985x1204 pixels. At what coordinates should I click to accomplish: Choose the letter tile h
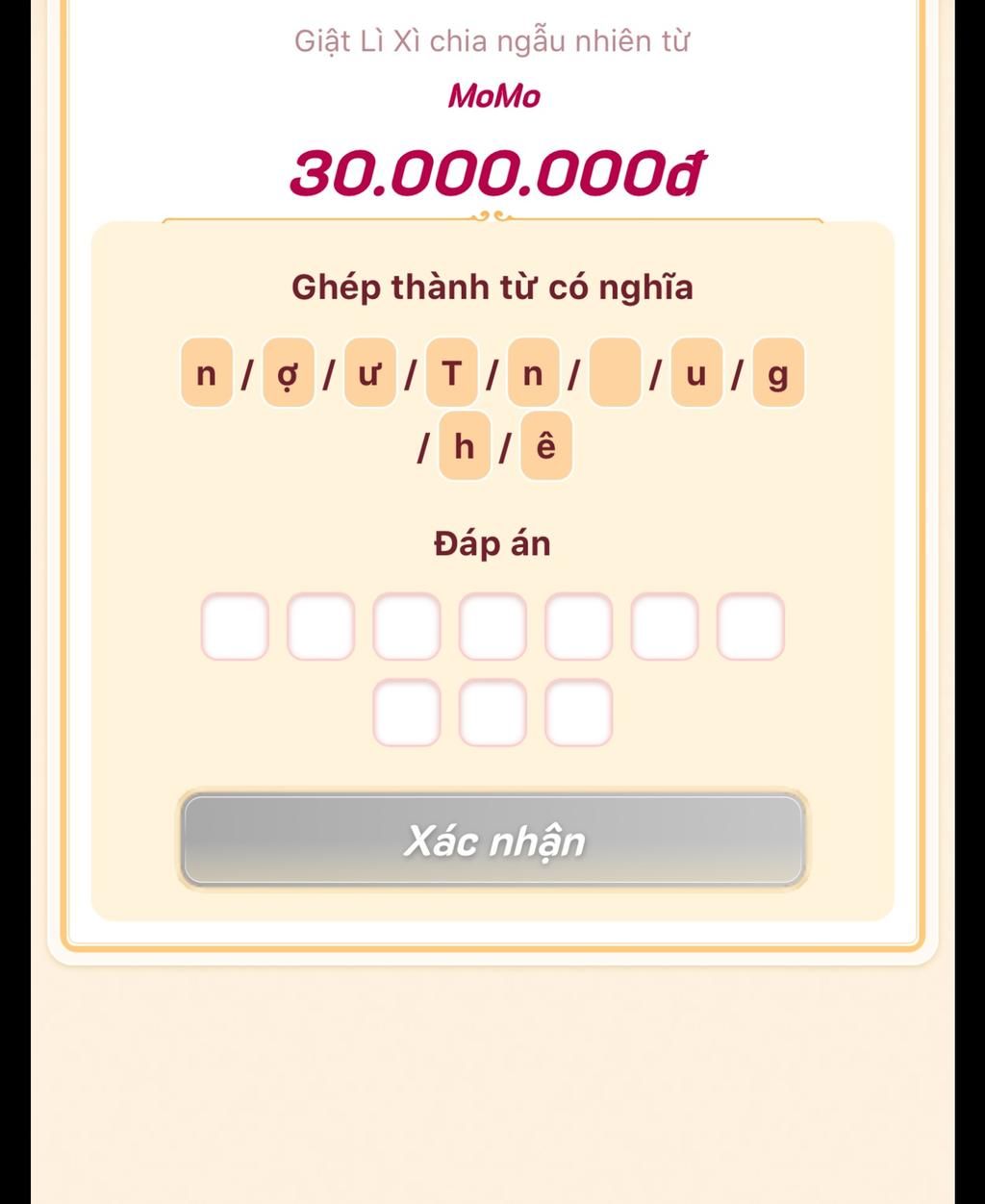[465, 446]
